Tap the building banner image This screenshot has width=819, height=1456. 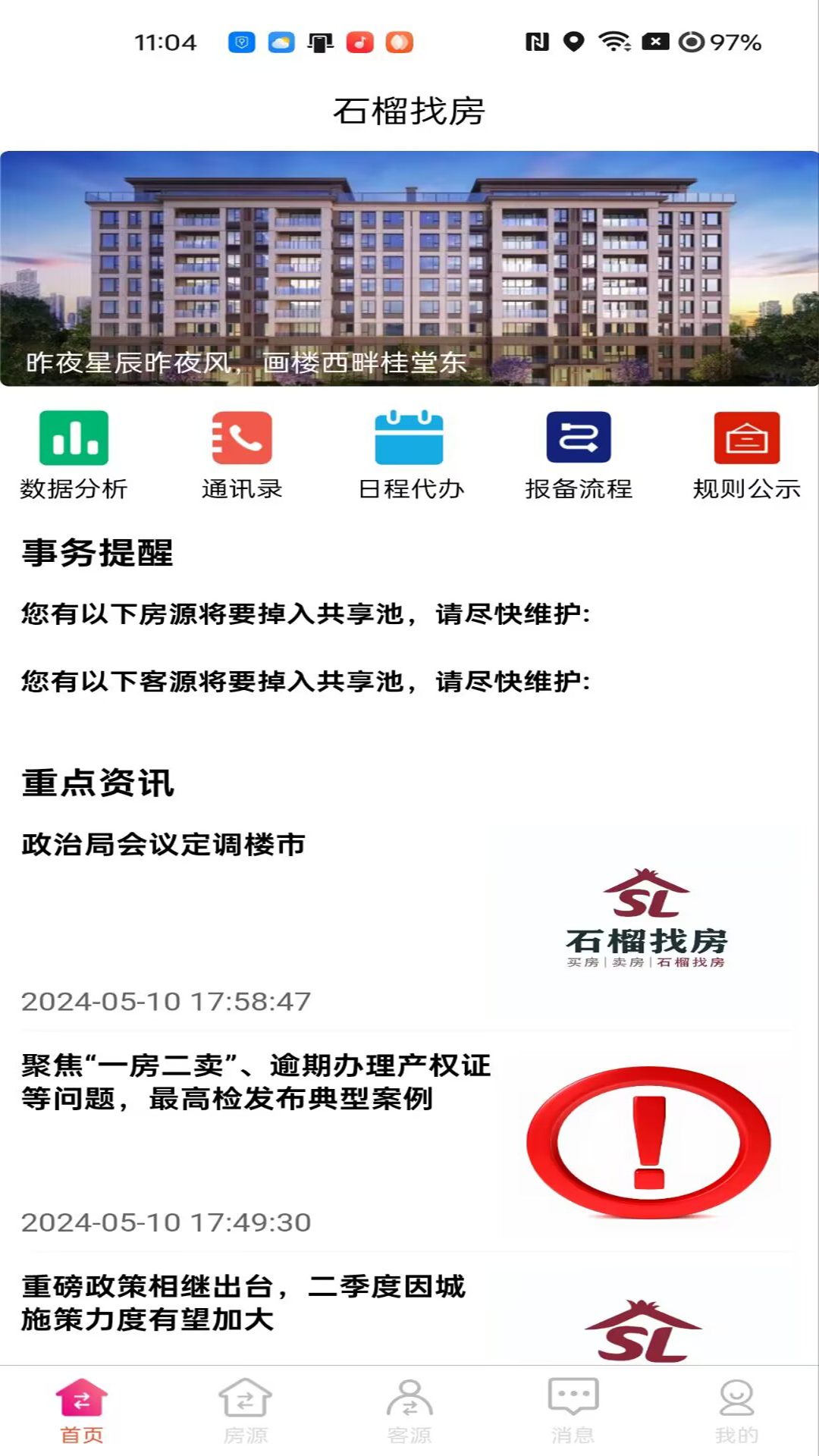click(409, 268)
